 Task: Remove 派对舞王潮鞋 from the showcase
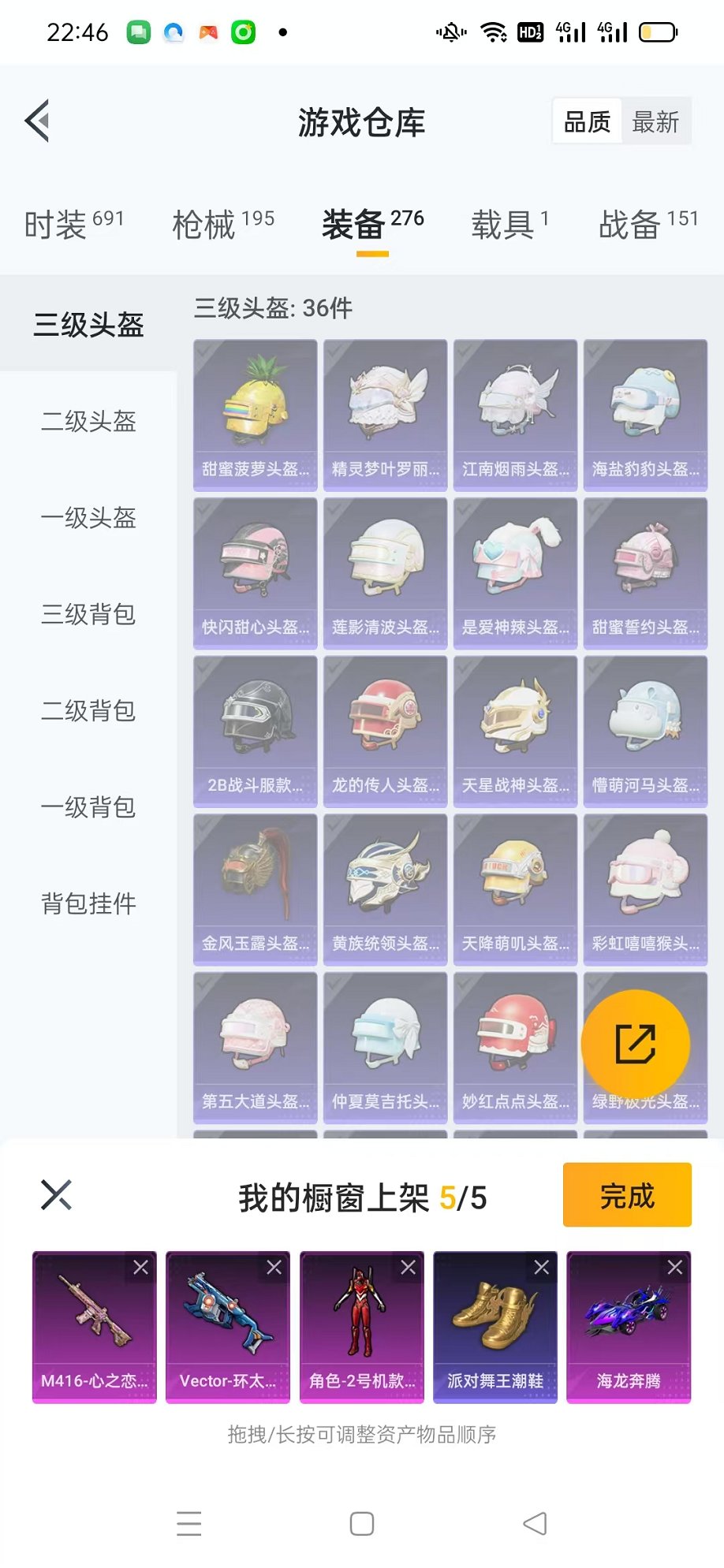click(542, 1268)
